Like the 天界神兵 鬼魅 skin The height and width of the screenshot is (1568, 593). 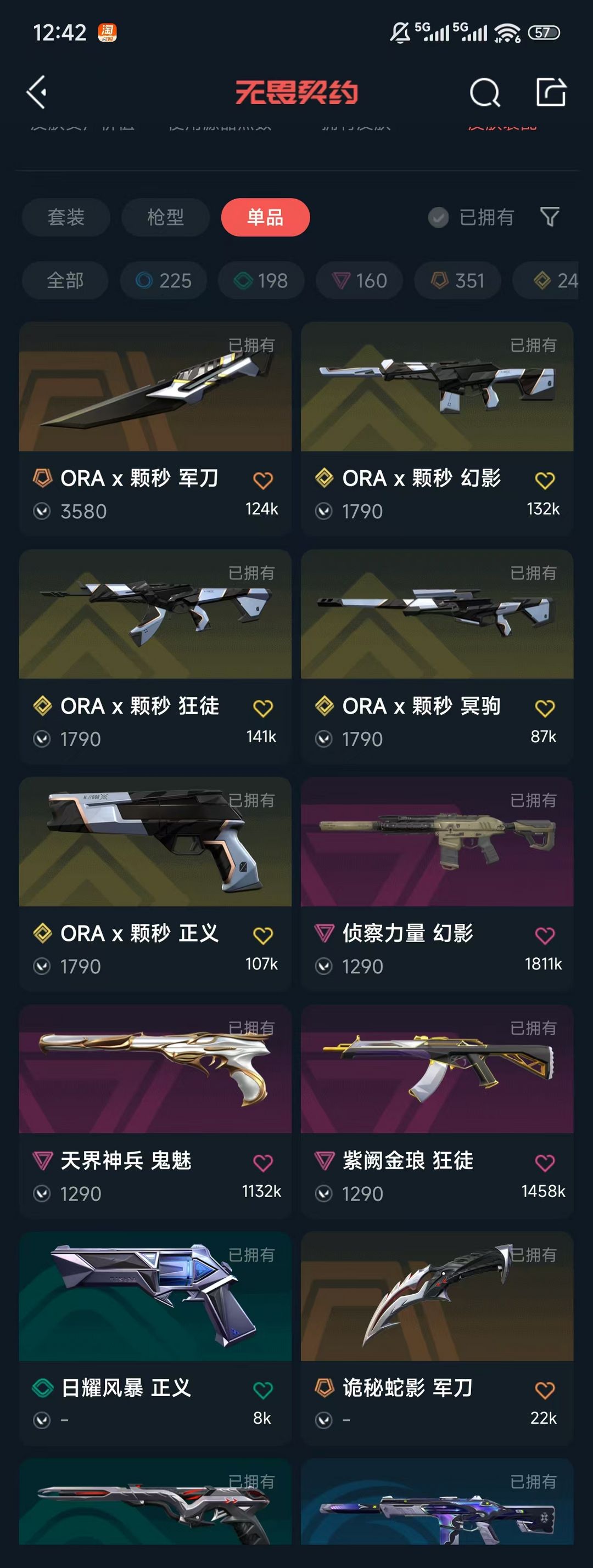tap(262, 1163)
